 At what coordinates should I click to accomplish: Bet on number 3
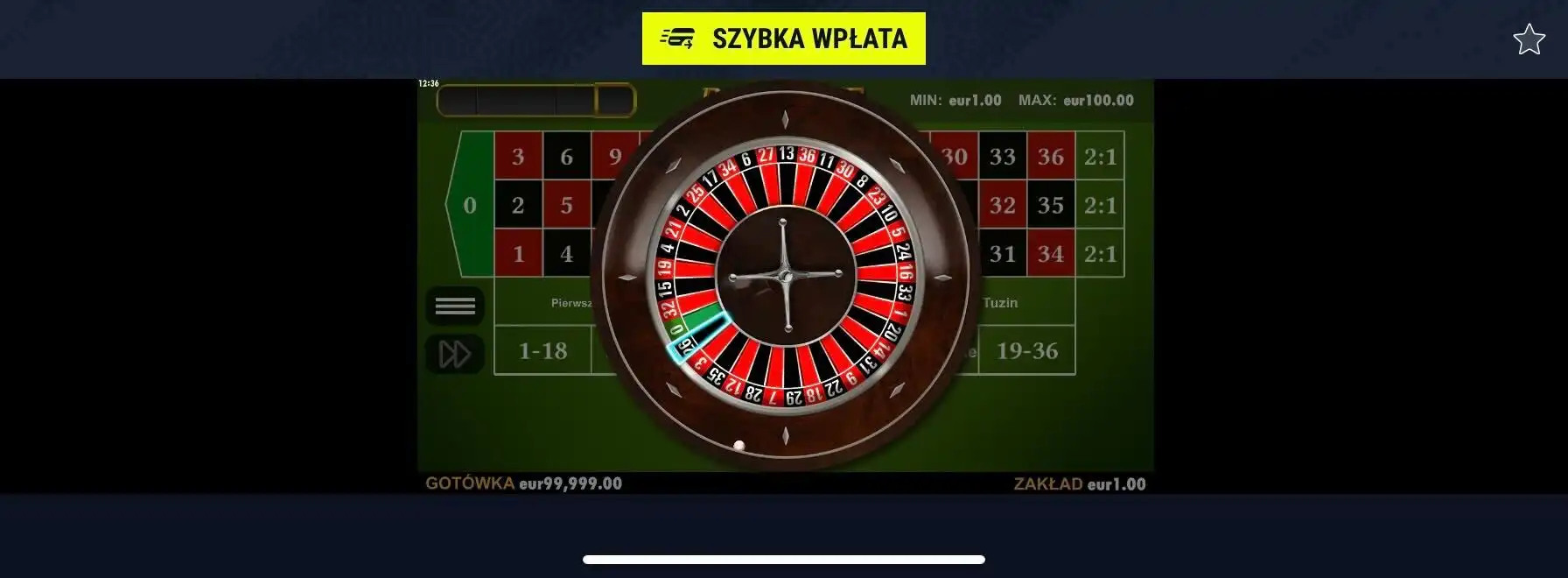click(x=518, y=157)
